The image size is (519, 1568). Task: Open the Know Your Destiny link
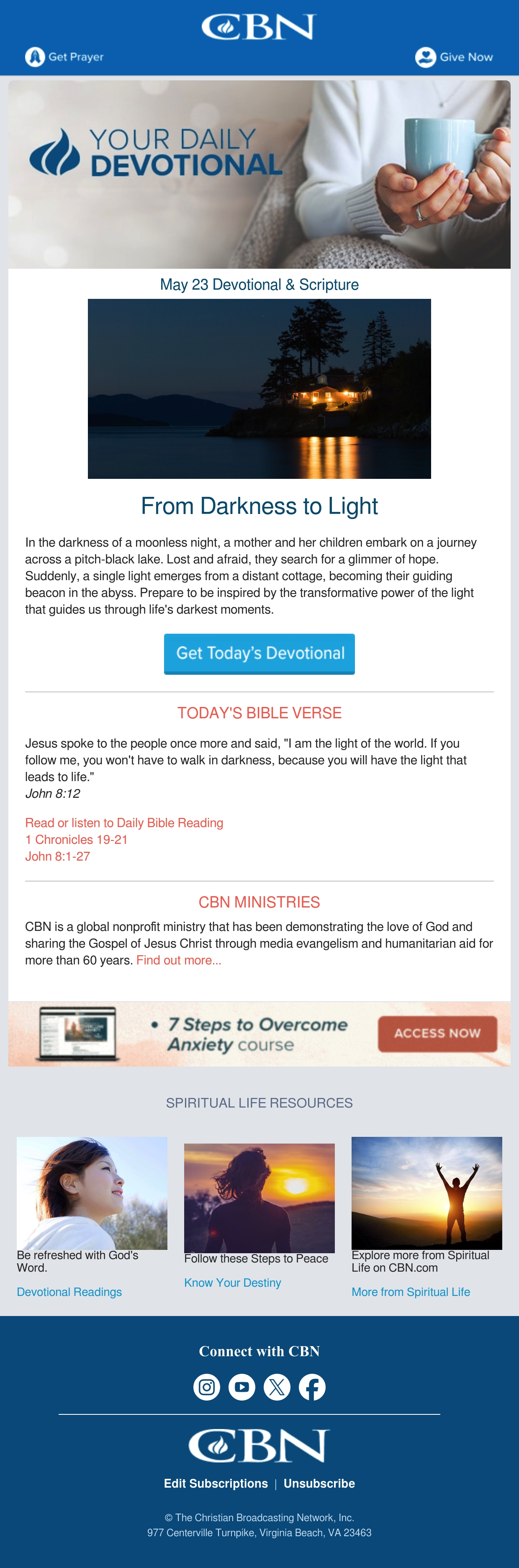pos(232,1283)
